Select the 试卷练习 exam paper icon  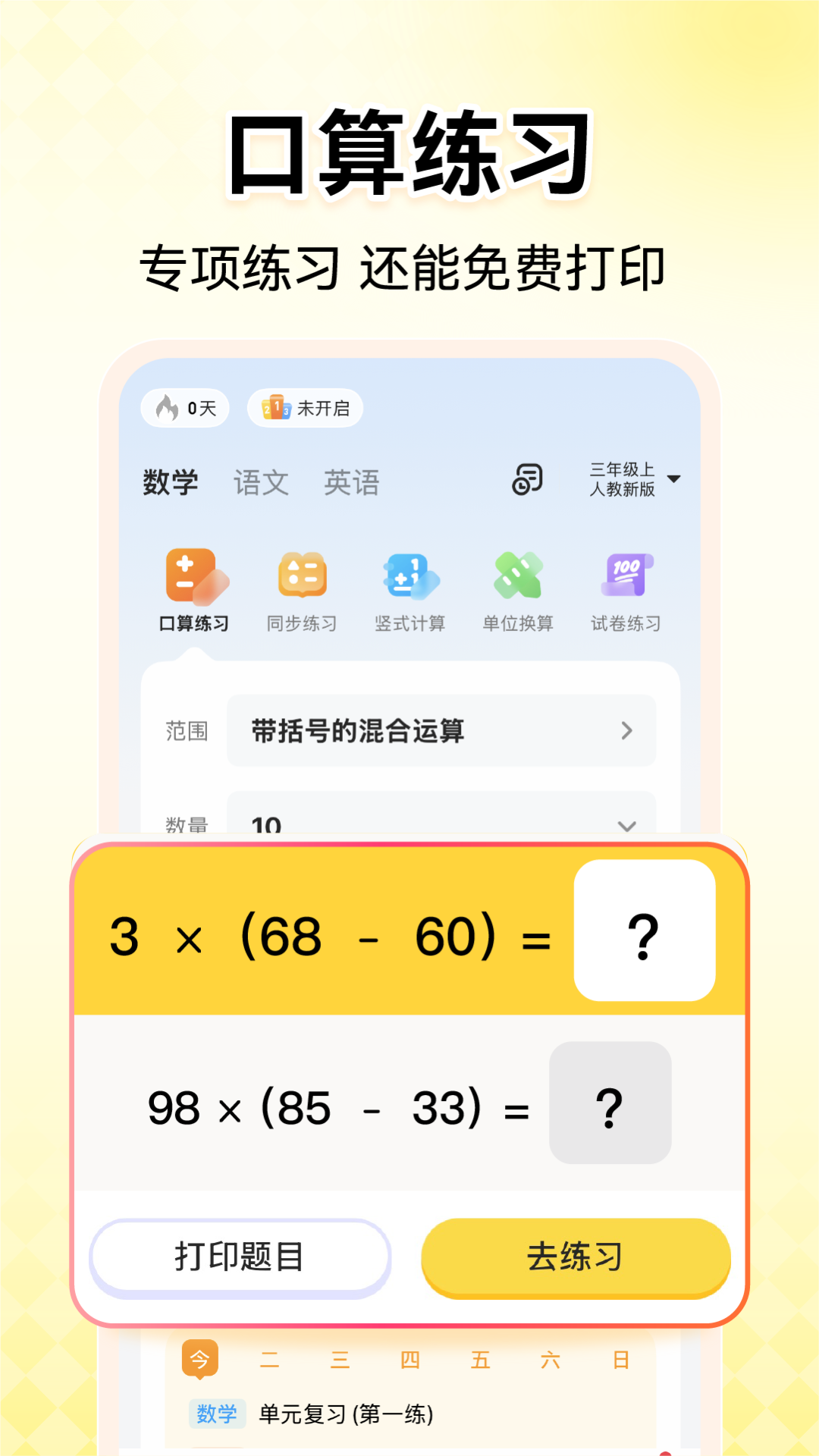pyautogui.click(x=624, y=588)
